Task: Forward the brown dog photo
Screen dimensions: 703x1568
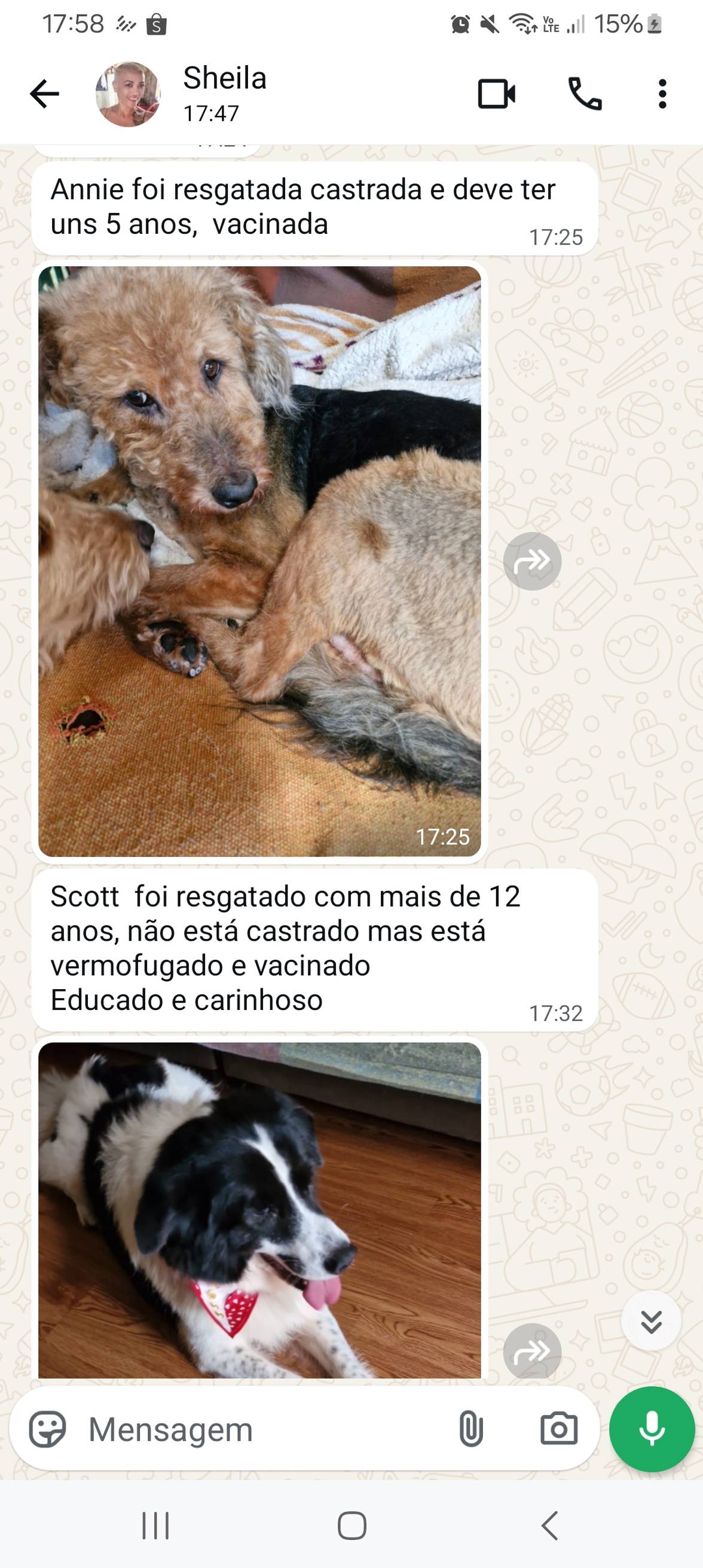Action: click(x=532, y=561)
